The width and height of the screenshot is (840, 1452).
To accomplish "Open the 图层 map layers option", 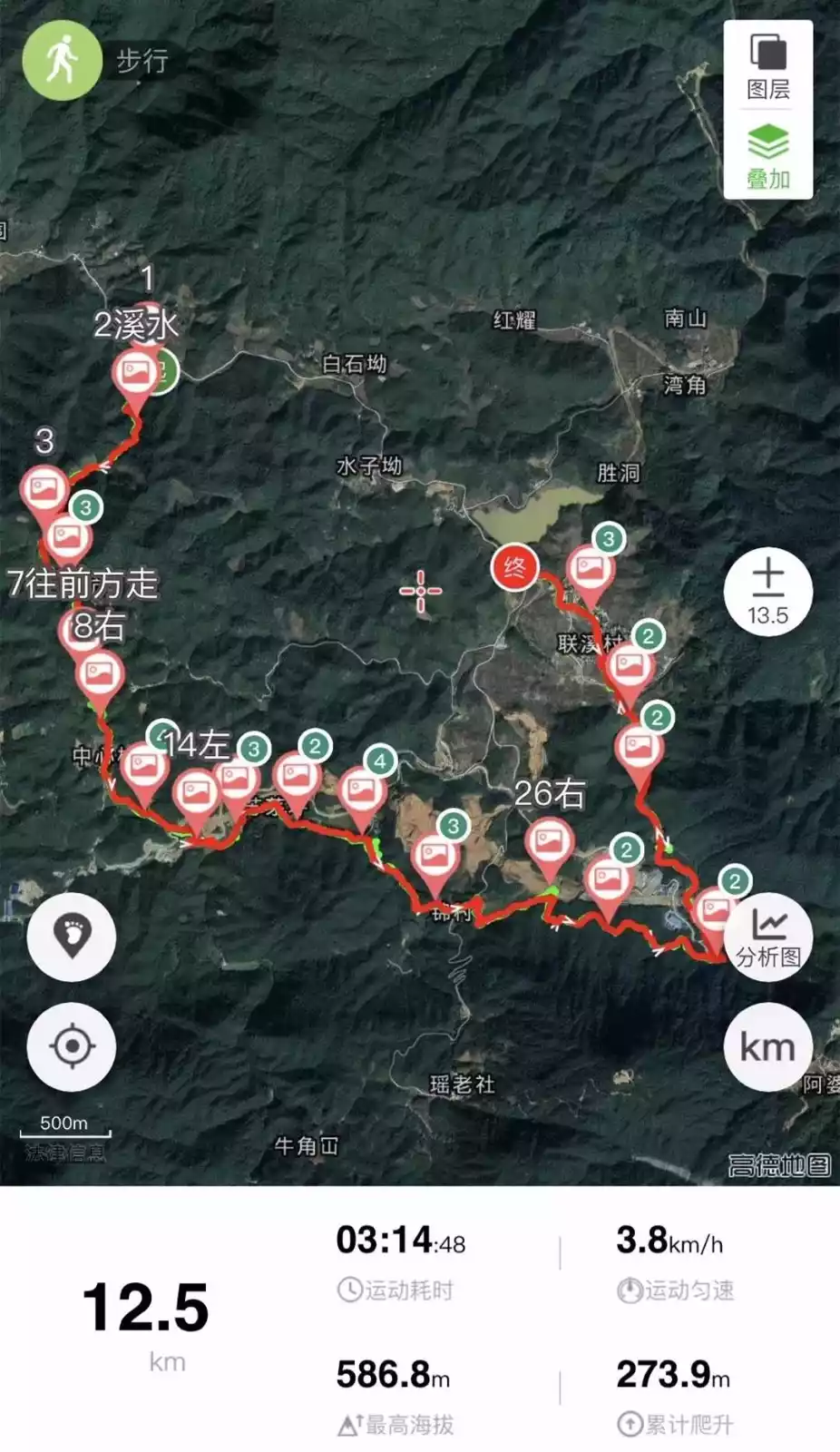I will (767, 65).
